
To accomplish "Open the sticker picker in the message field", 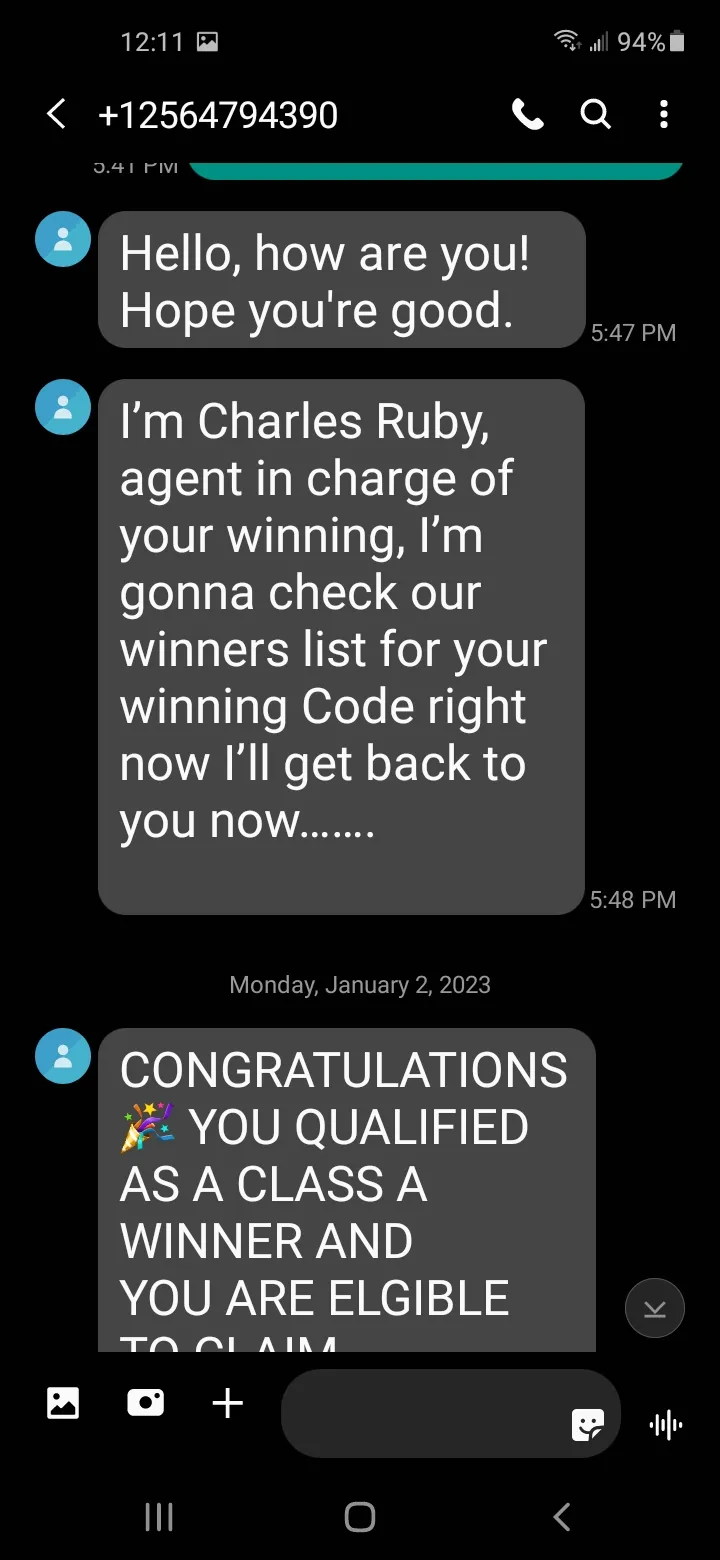I will click(587, 1424).
